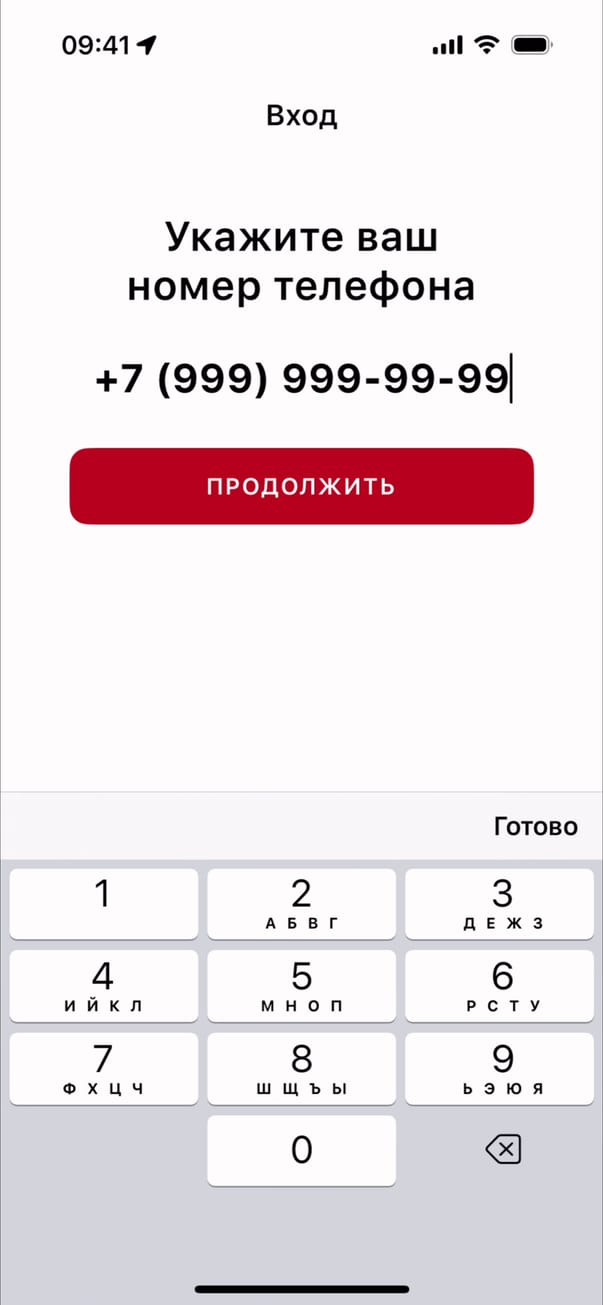The width and height of the screenshot is (603, 1305).
Task: Edit the phone number field
Action: pos(301,380)
